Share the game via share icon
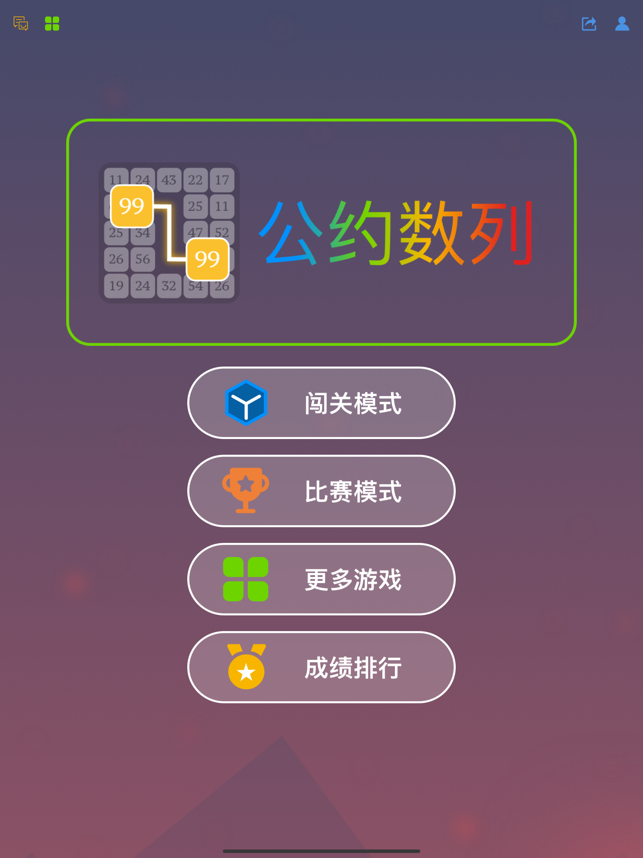The height and width of the screenshot is (858, 643). [589, 23]
